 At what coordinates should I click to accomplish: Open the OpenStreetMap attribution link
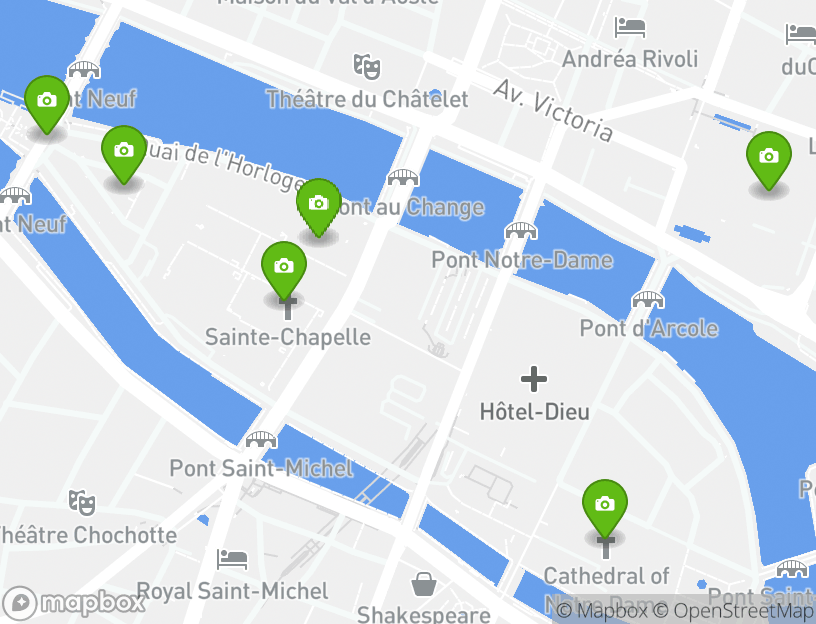pos(734,611)
